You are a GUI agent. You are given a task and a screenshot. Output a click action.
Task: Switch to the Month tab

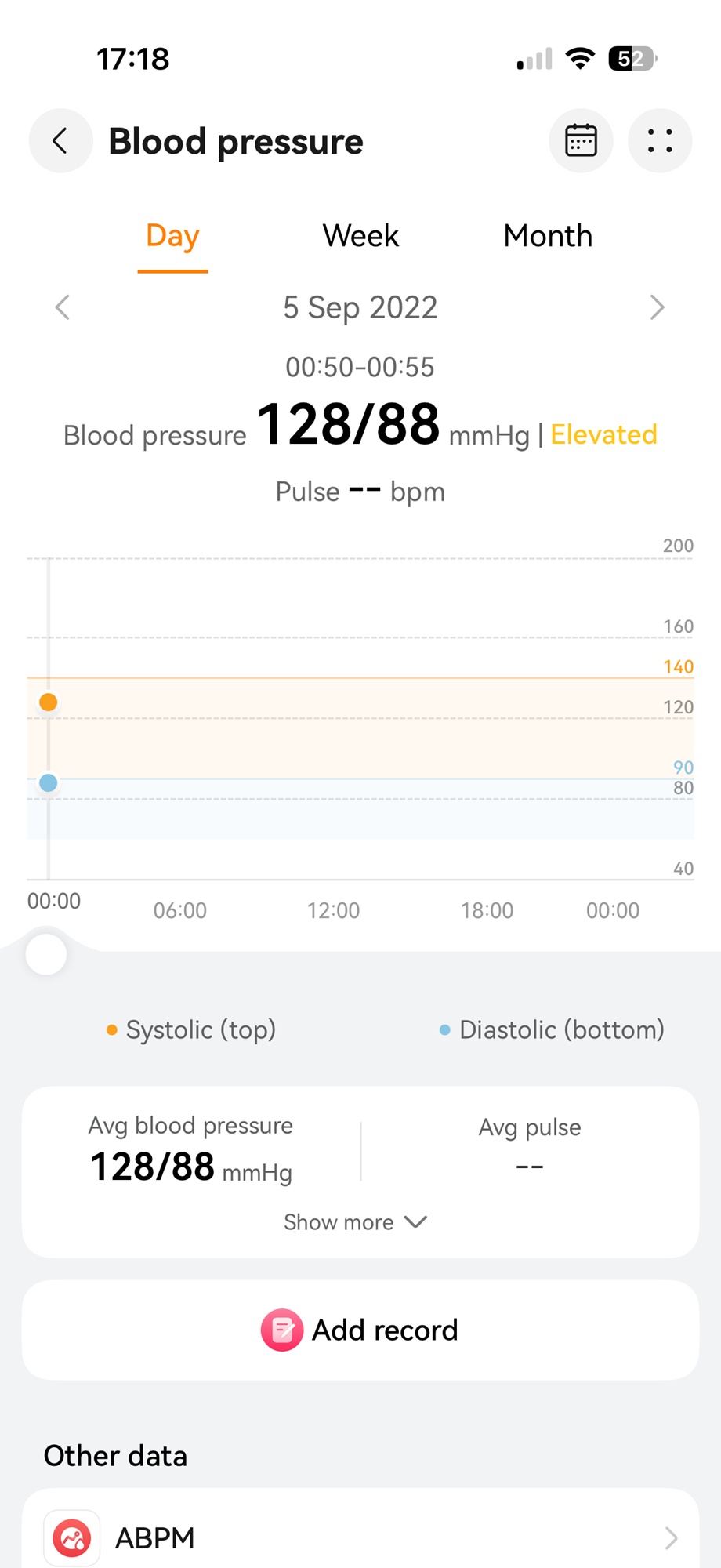point(548,236)
